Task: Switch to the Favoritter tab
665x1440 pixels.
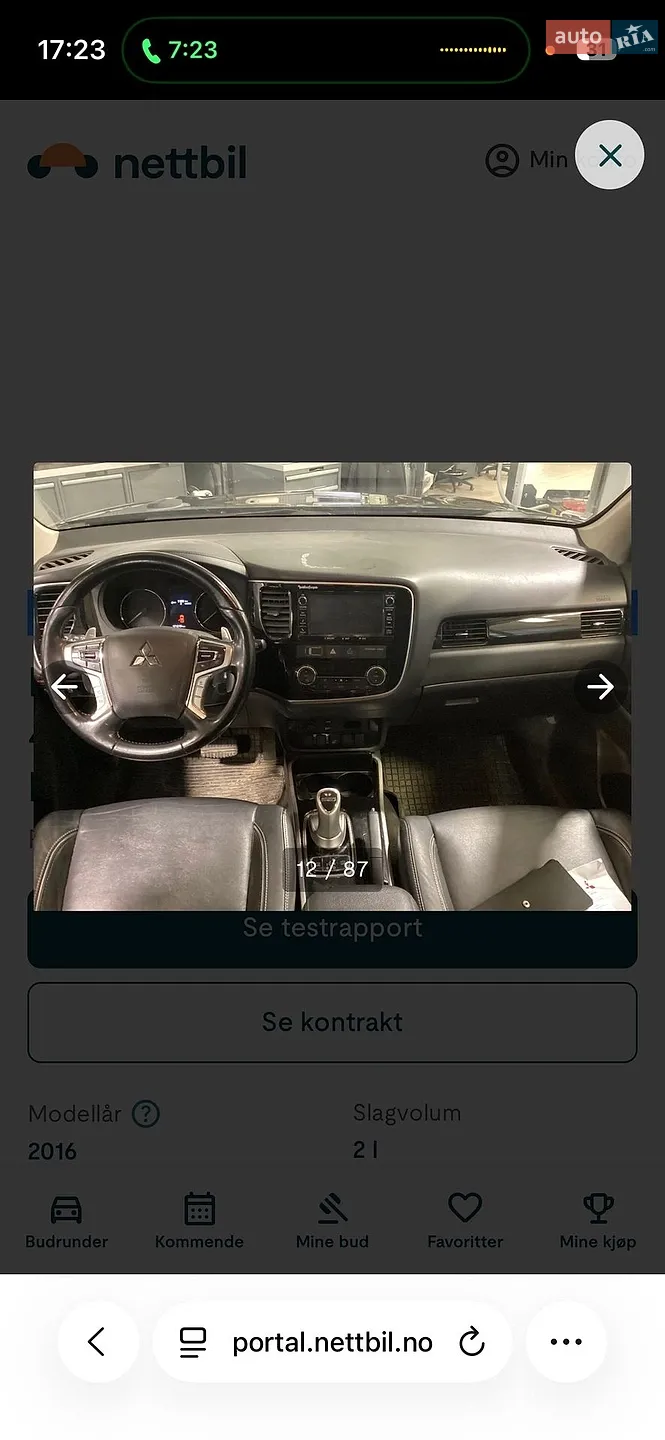Action: (465, 1221)
